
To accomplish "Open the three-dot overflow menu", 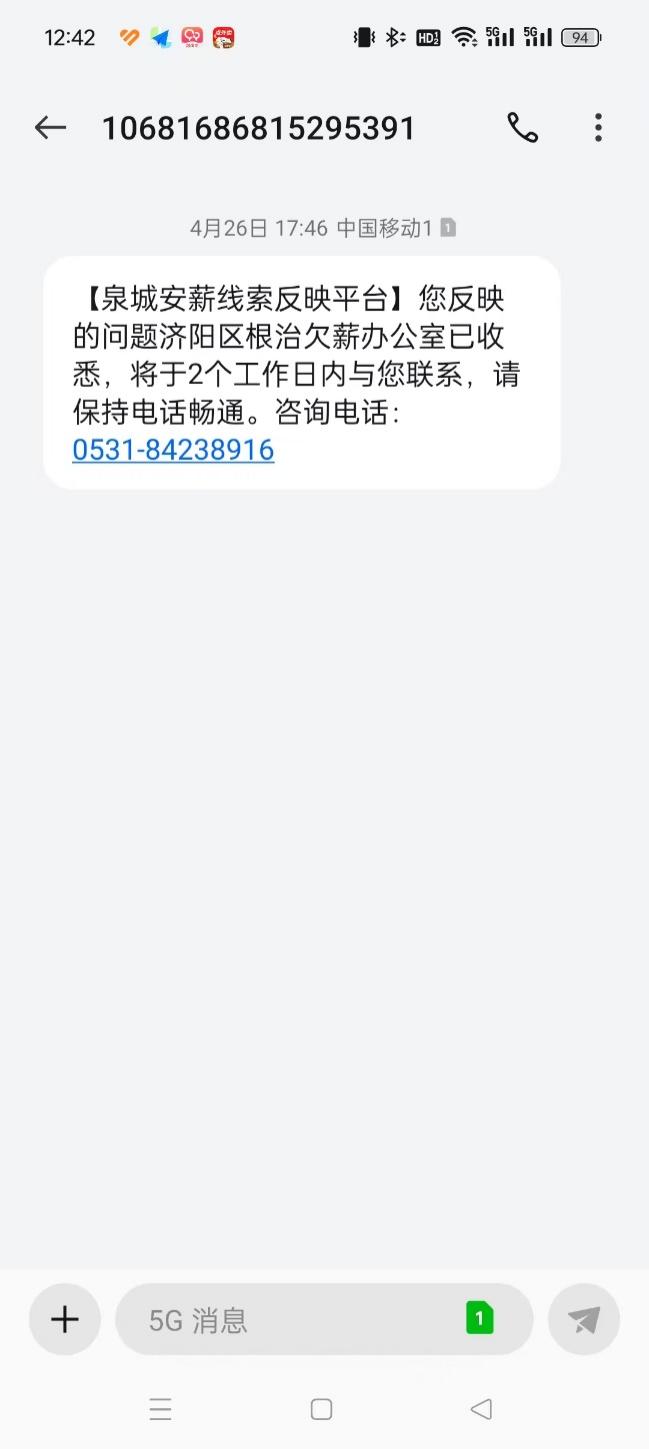I will pos(598,128).
